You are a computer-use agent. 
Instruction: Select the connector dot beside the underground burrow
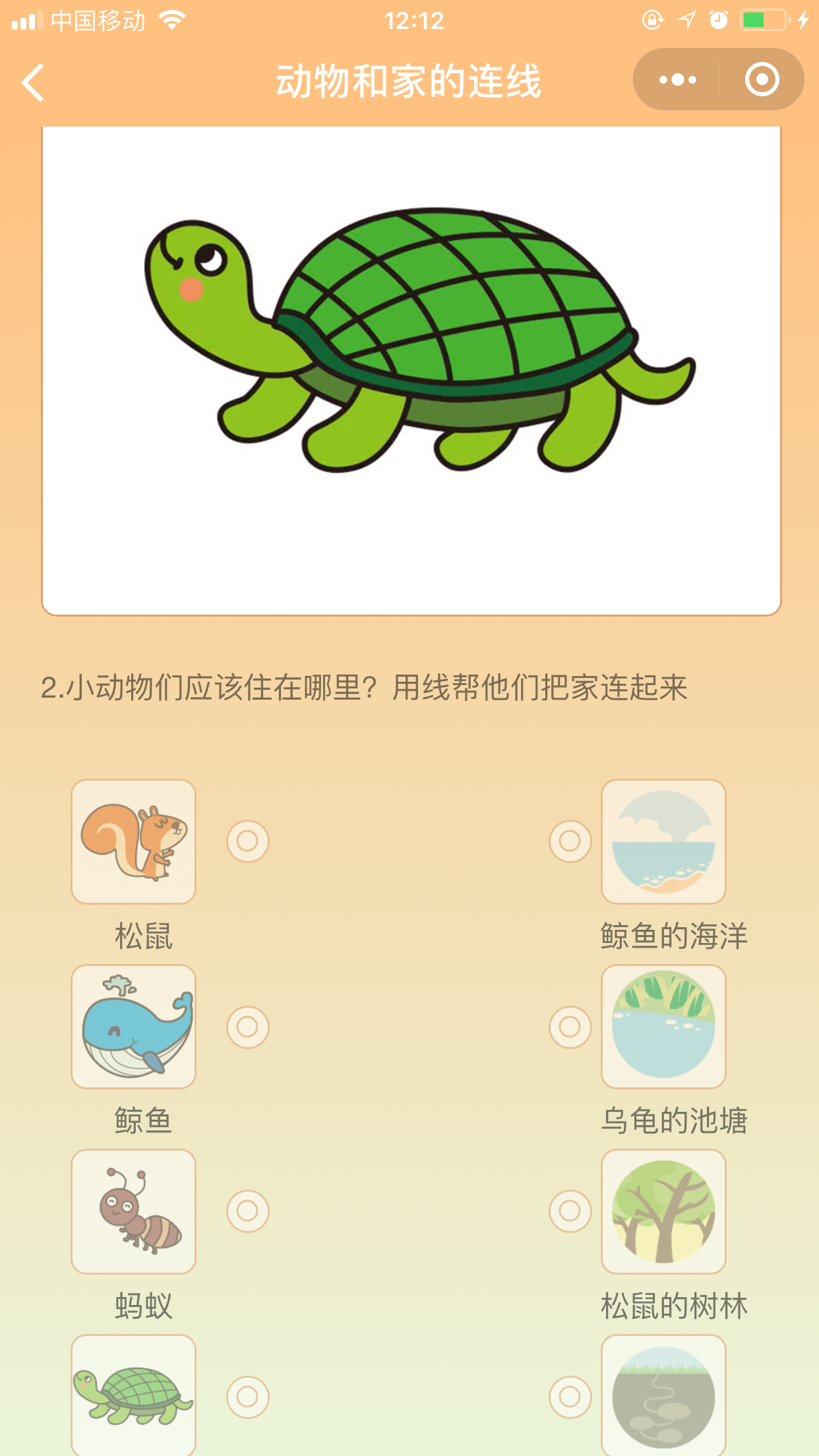coord(570,1397)
